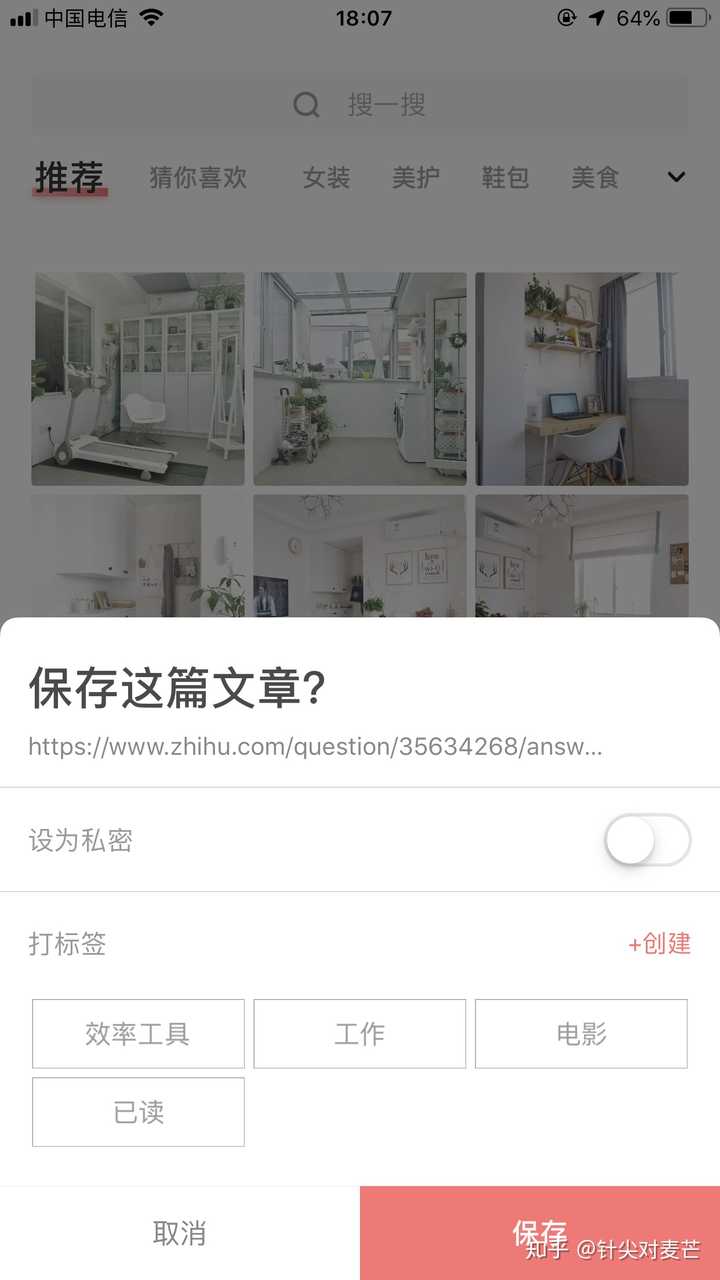The image size is (720, 1280).
Task: Select the 工作 tag
Action: coord(359,1034)
